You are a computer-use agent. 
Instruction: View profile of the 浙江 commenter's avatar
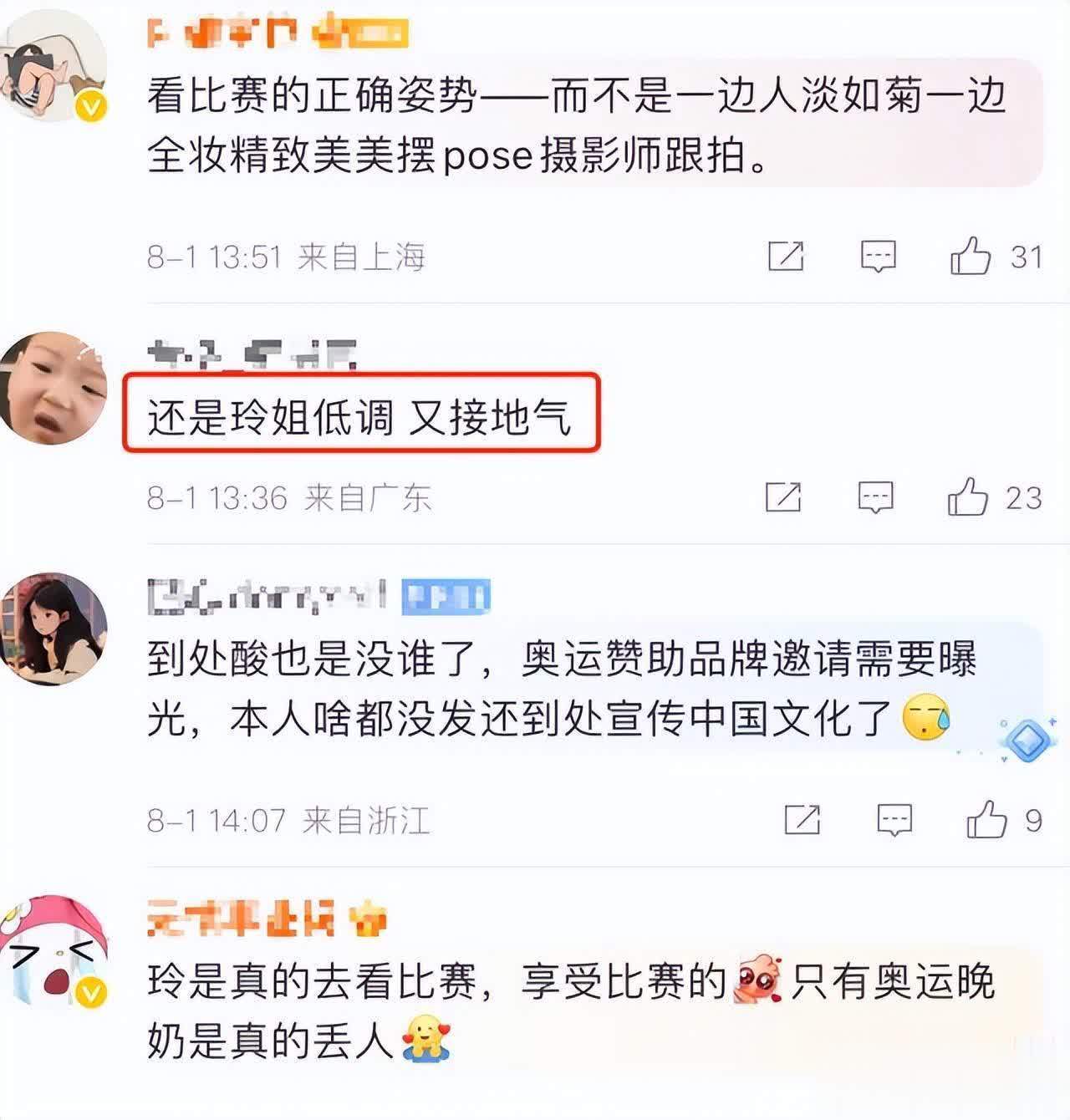pos(52,628)
